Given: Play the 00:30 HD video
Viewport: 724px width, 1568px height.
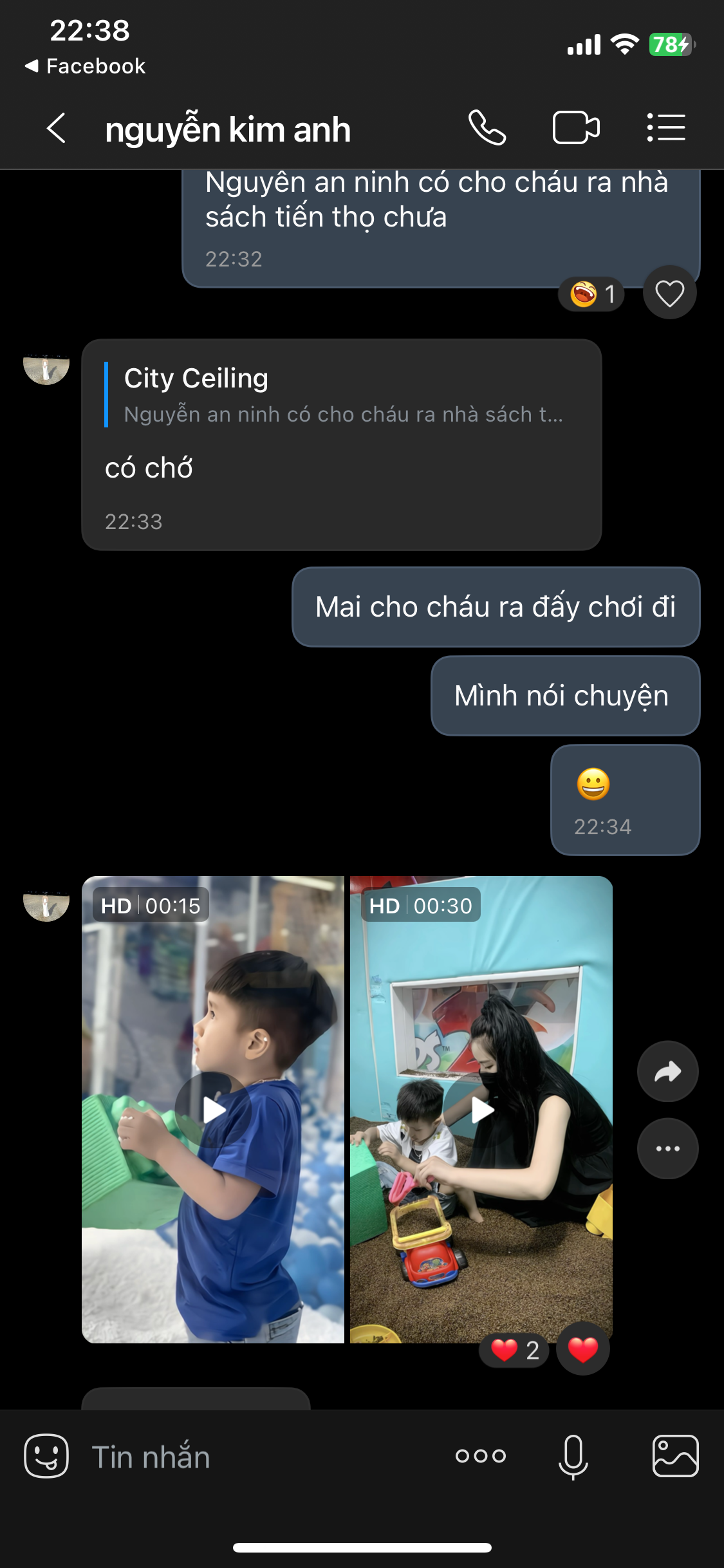Looking at the screenshot, I should tap(481, 1110).
